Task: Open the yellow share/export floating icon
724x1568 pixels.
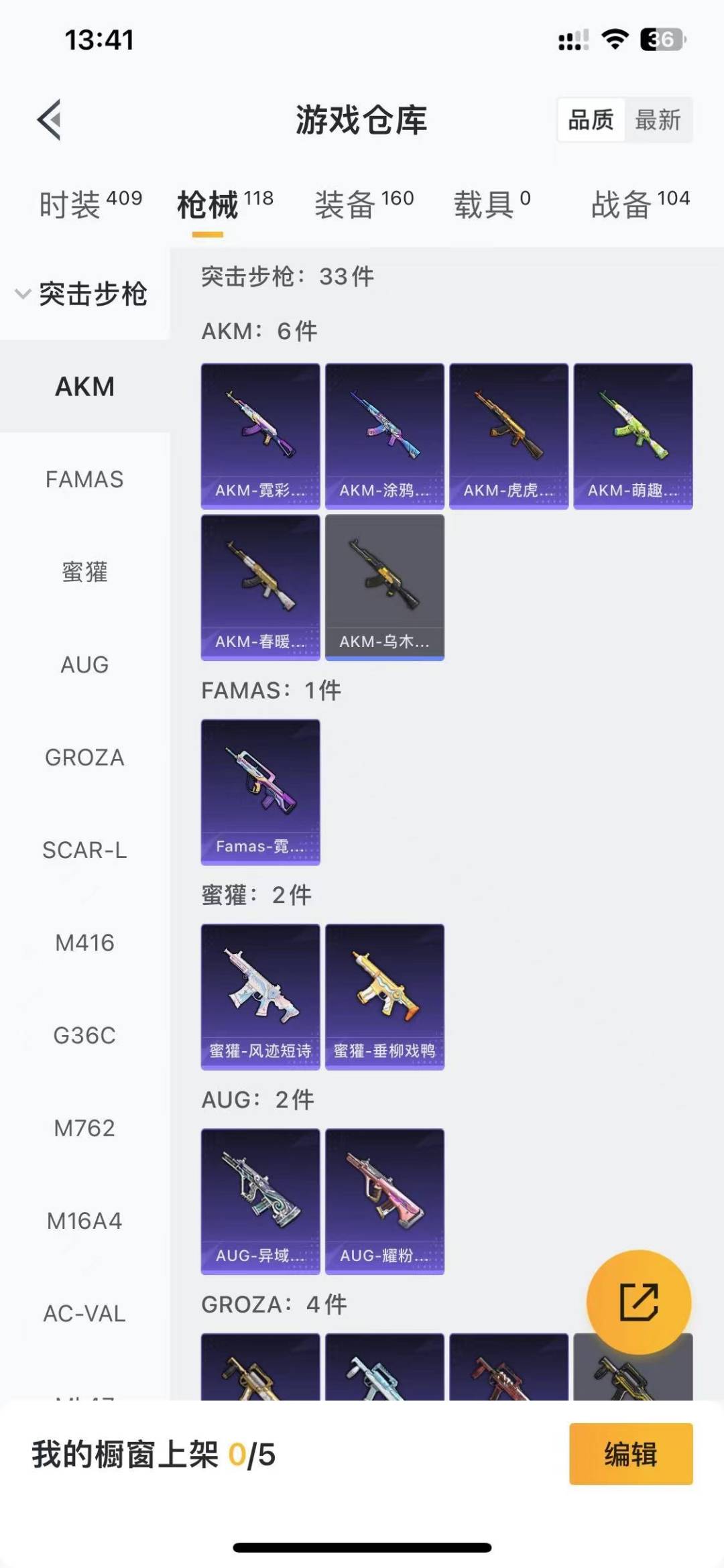Action: 638,1299
